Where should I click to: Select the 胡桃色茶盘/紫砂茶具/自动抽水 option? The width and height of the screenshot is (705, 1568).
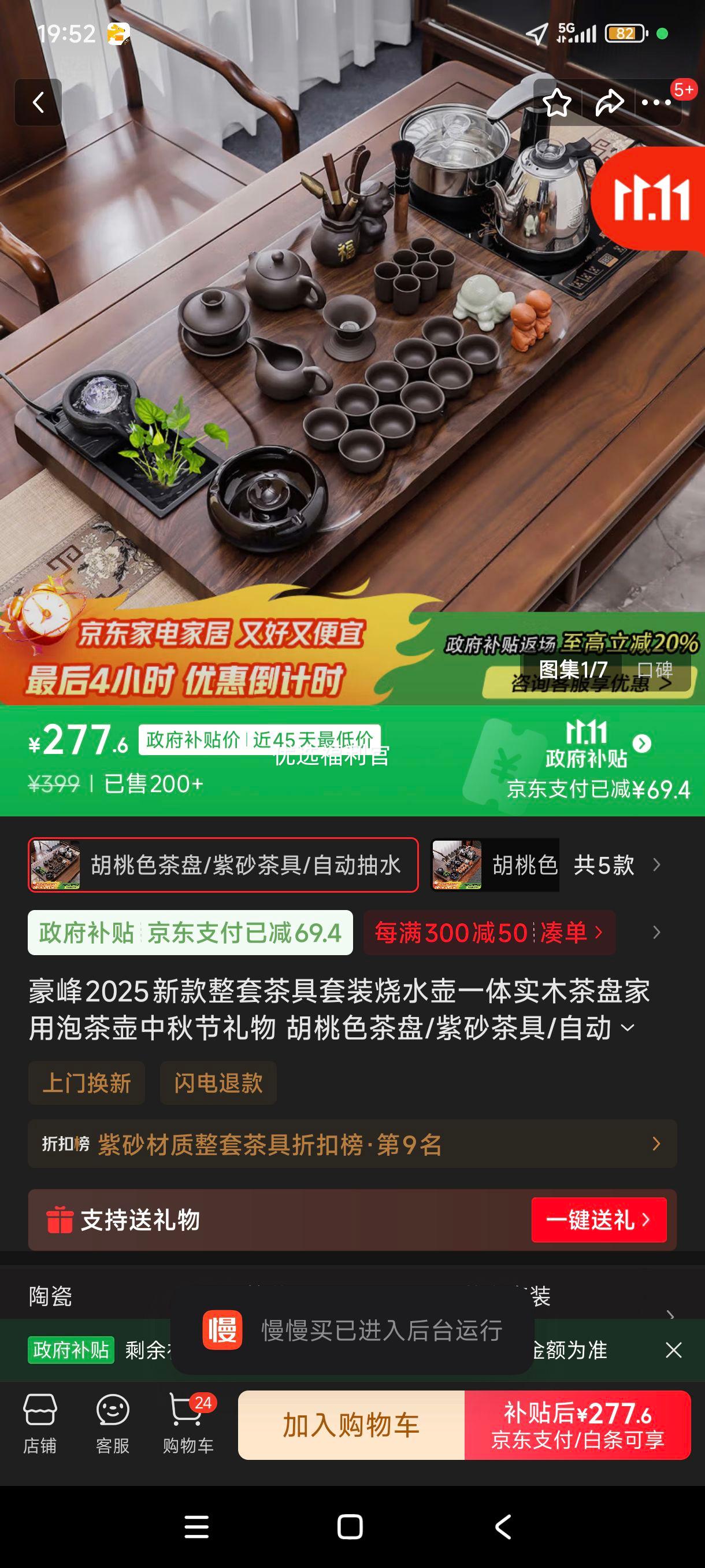[x=223, y=865]
